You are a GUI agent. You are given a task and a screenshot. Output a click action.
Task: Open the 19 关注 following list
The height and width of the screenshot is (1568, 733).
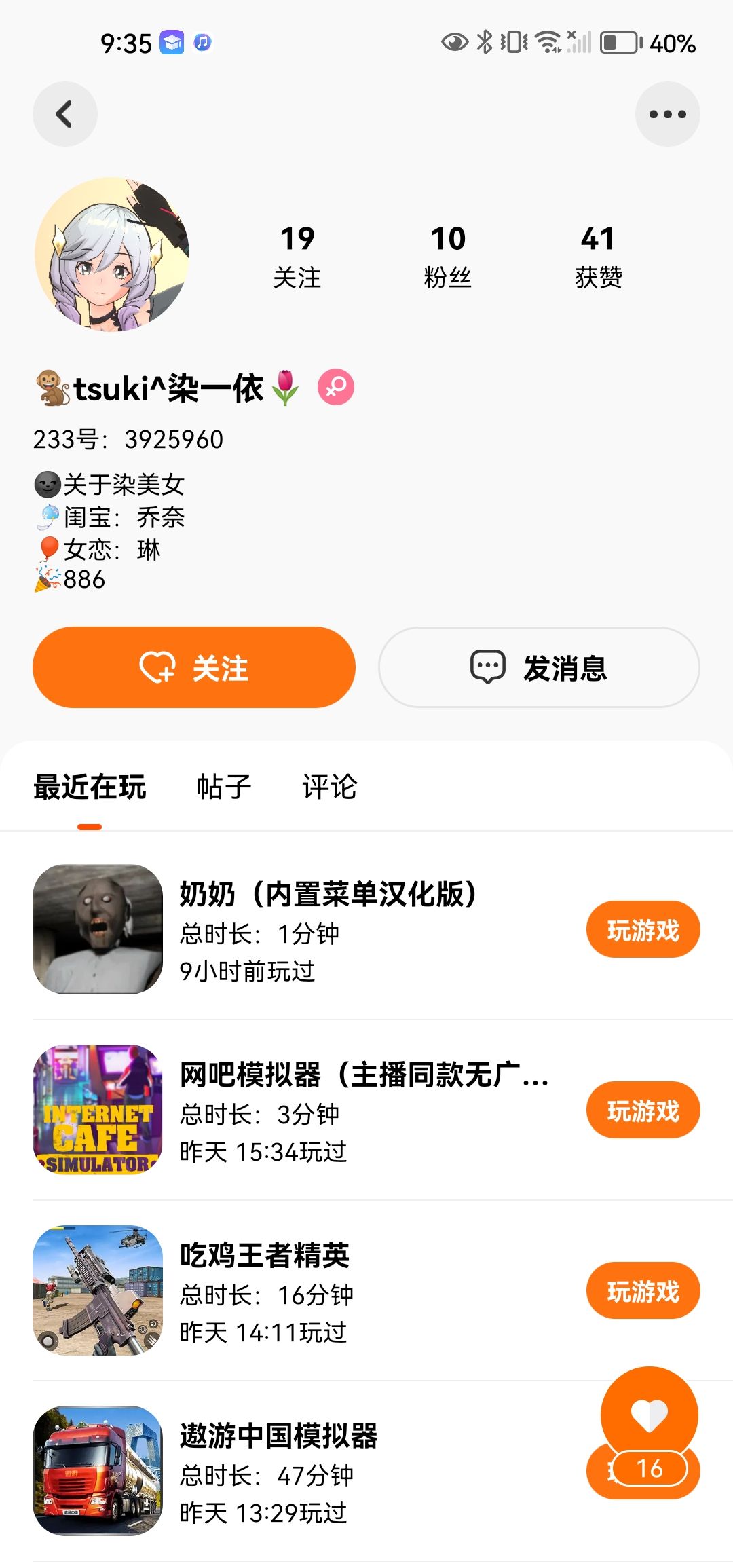pos(297,257)
